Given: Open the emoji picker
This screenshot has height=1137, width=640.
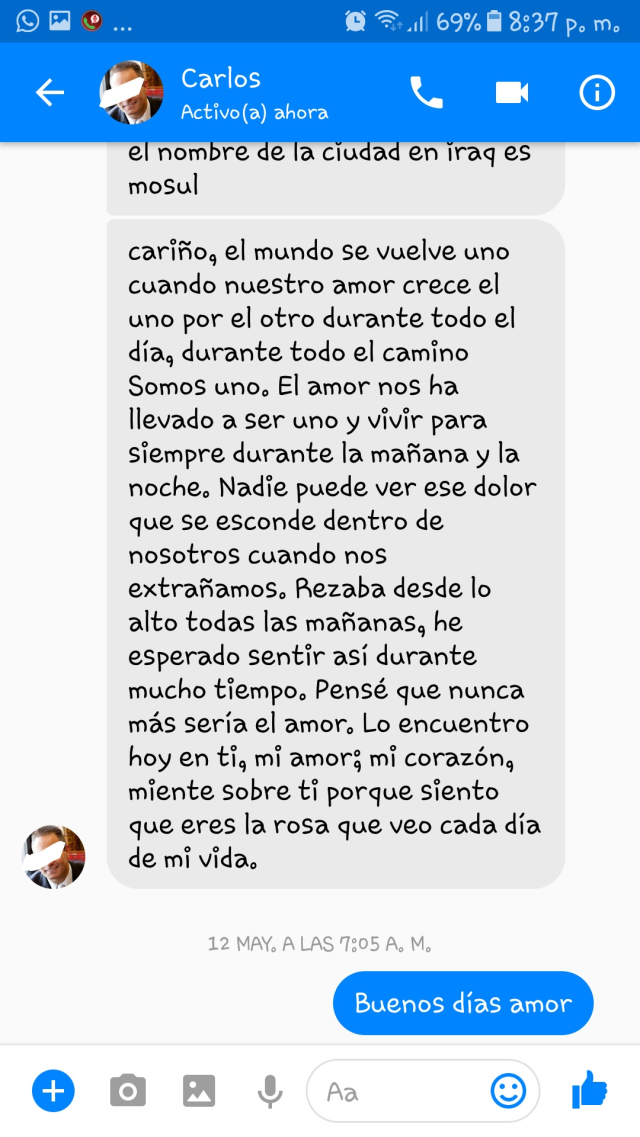Looking at the screenshot, I should pyautogui.click(x=508, y=1091).
